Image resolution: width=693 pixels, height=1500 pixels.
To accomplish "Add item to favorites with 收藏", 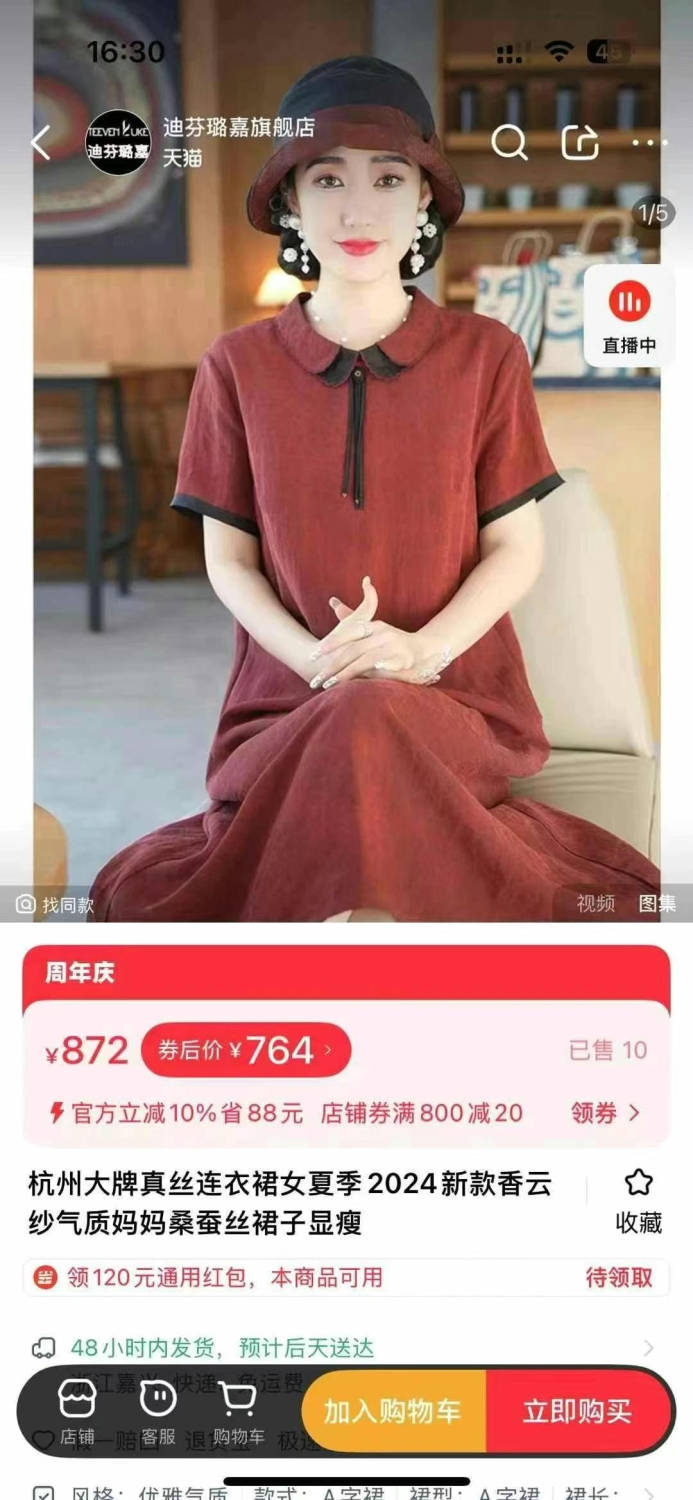I will coord(638,1201).
